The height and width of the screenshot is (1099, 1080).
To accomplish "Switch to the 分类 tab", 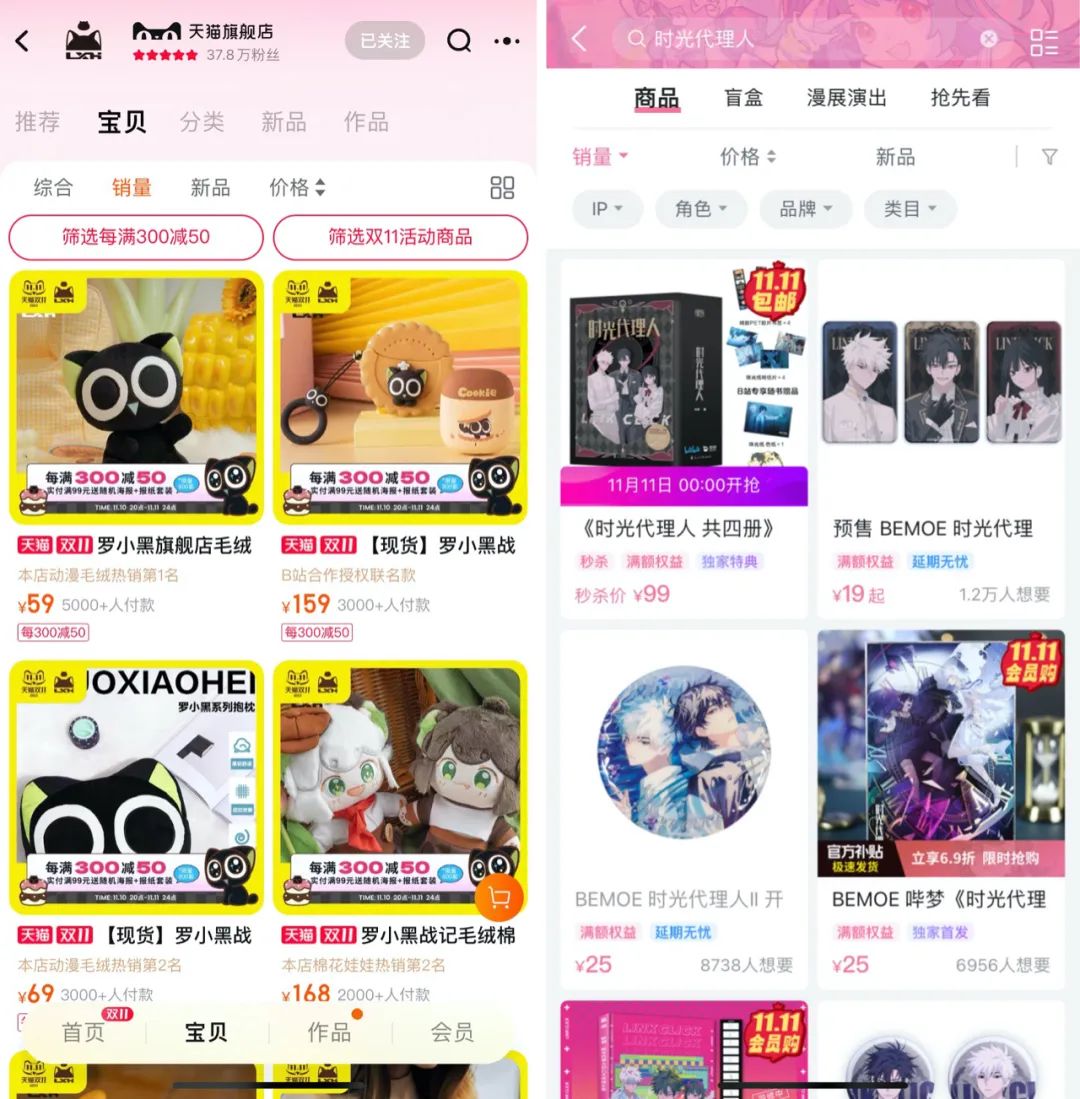I will pyautogui.click(x=202, y=122).
